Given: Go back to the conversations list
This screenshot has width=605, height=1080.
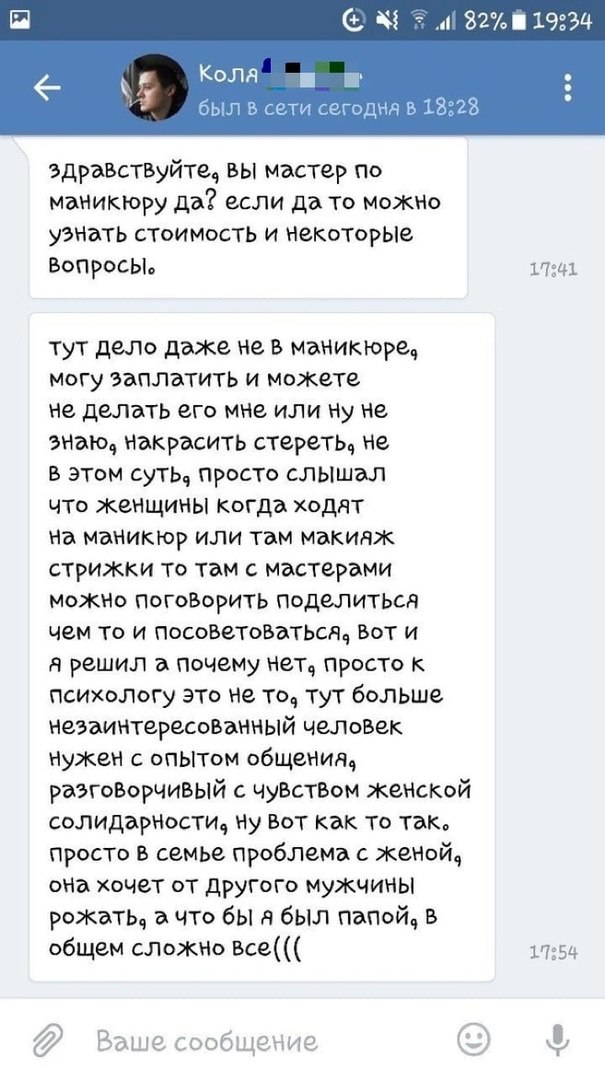Looking at the screenshot, I should click(46, 87).
